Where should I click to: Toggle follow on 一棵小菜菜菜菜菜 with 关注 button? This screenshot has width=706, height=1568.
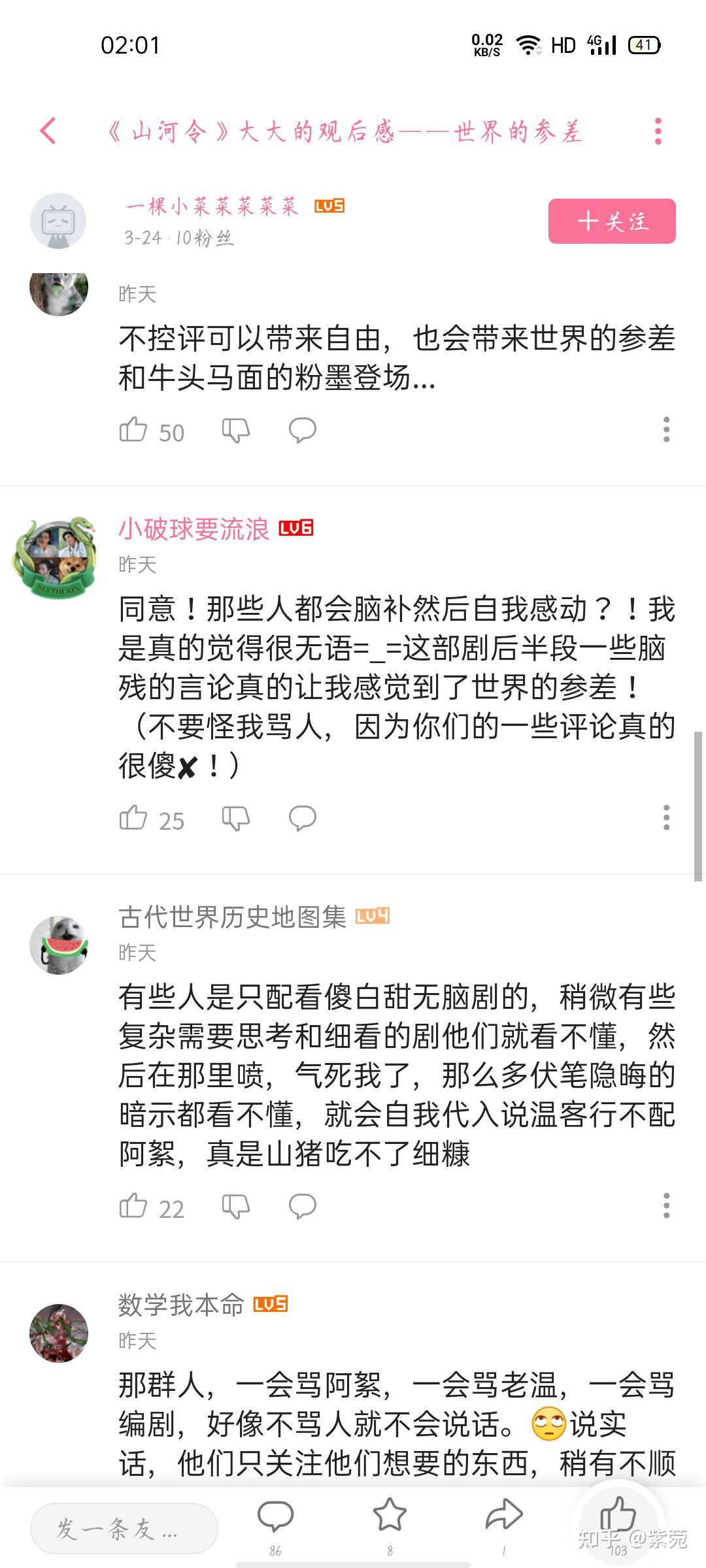(611, 221)
